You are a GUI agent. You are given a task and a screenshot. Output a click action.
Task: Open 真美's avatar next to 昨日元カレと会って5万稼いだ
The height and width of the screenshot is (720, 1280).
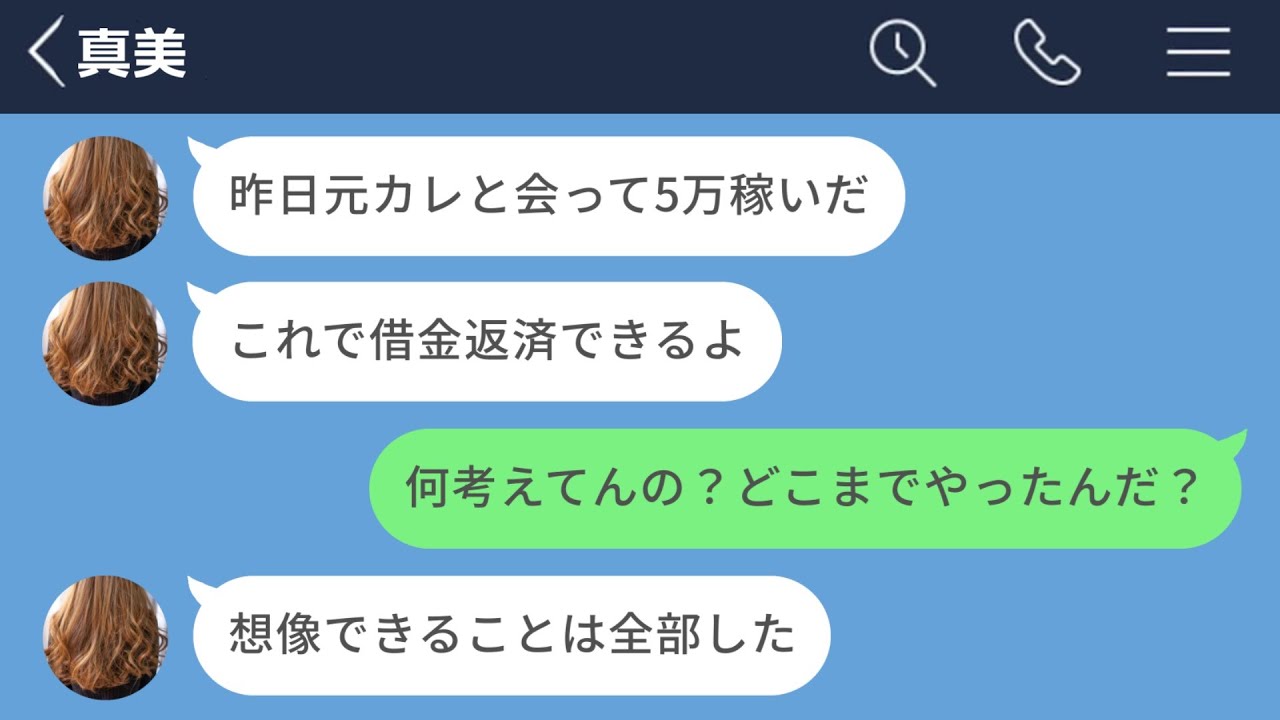point(105,197)
